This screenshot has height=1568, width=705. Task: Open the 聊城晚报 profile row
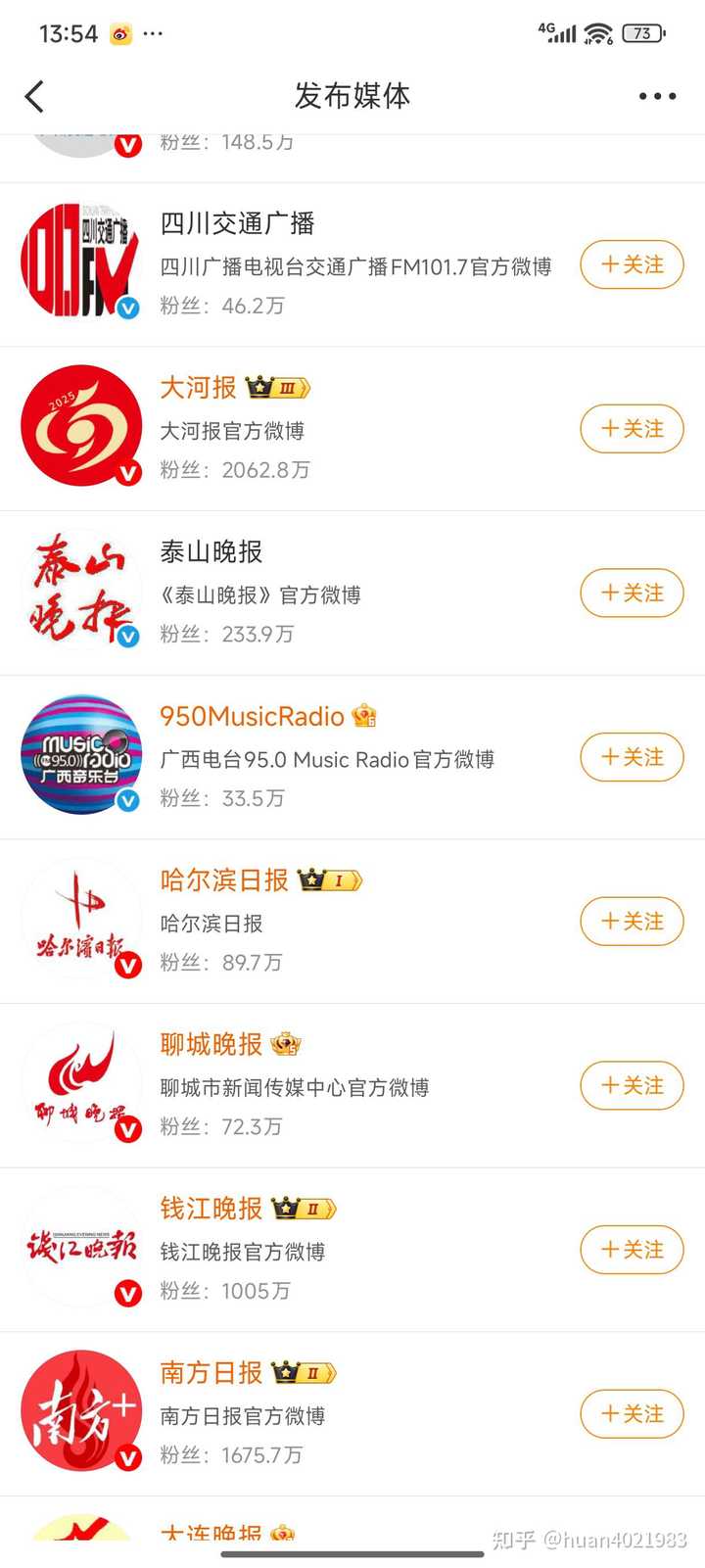352,1085
